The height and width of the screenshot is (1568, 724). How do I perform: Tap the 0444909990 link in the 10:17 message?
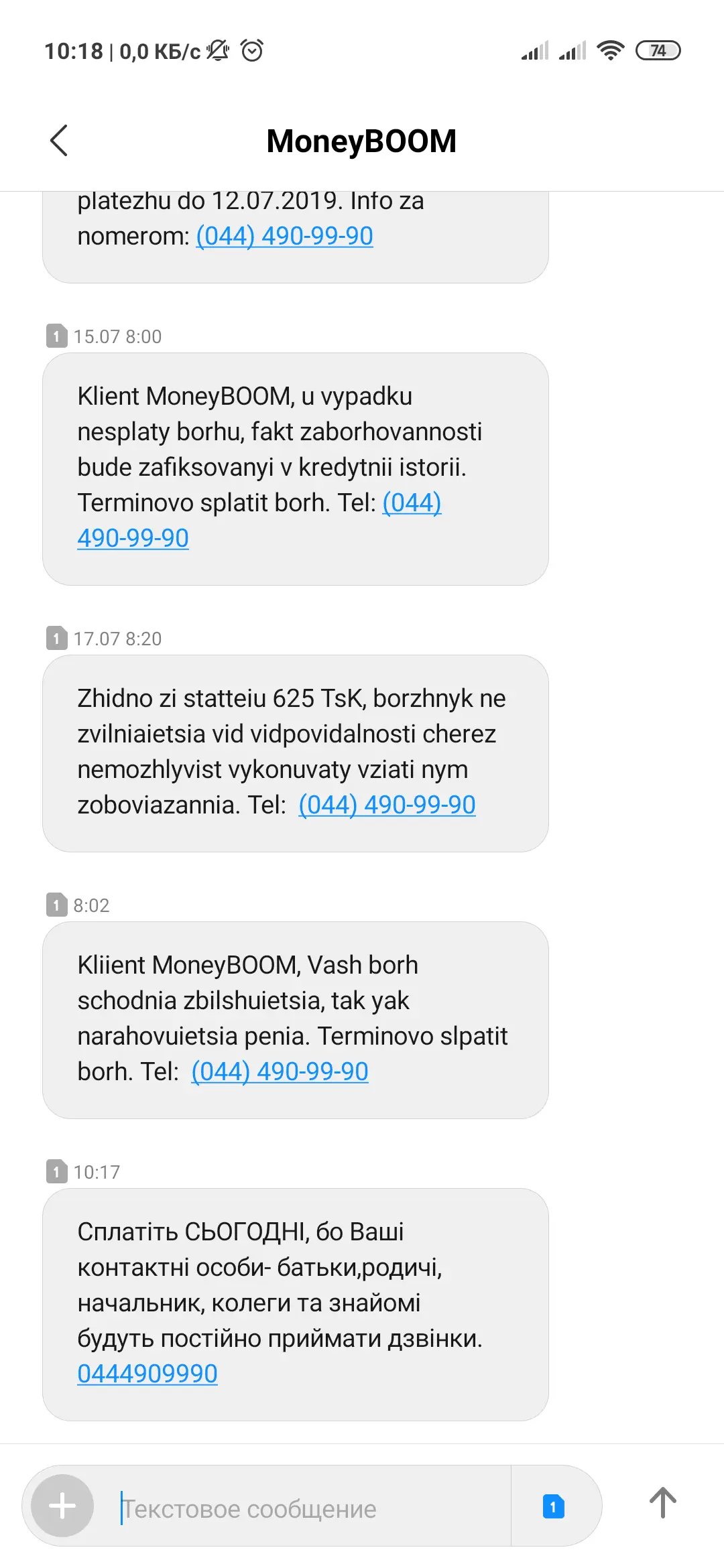click(147, 1374)
